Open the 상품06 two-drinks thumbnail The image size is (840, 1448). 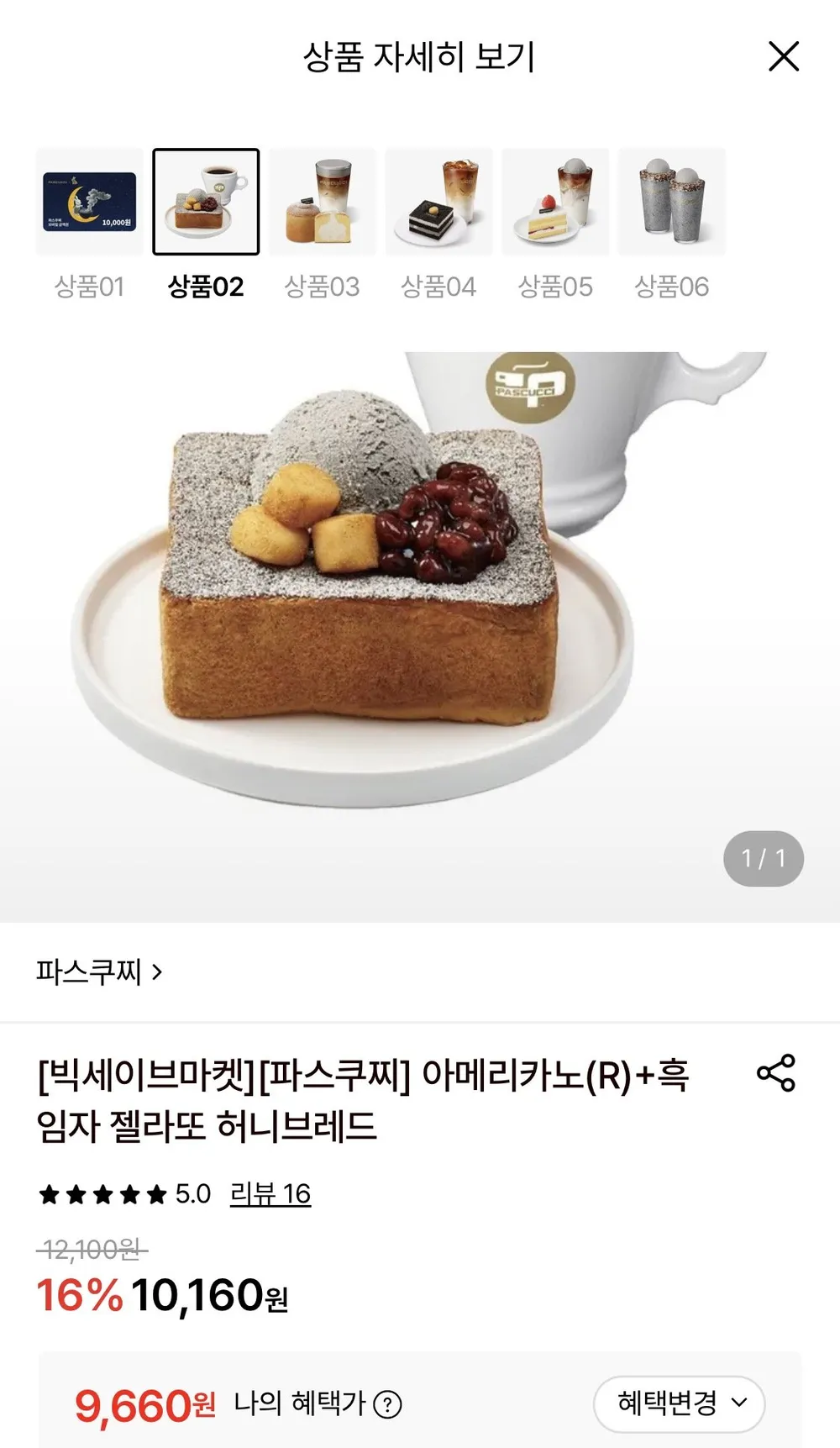pyautogui.click(x=672, y=202)
